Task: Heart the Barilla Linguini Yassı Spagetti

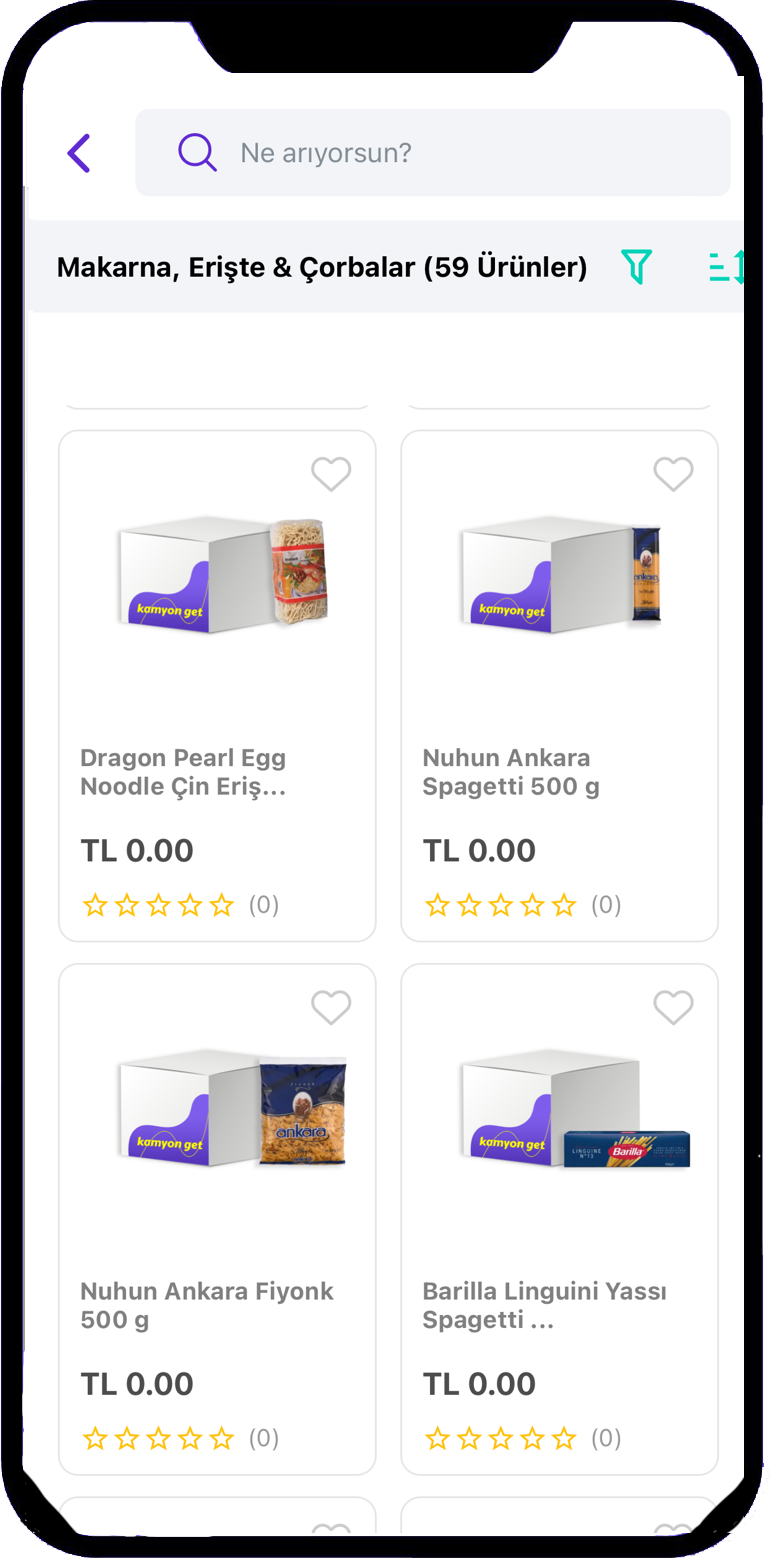Action: [x=673, y=1008]
